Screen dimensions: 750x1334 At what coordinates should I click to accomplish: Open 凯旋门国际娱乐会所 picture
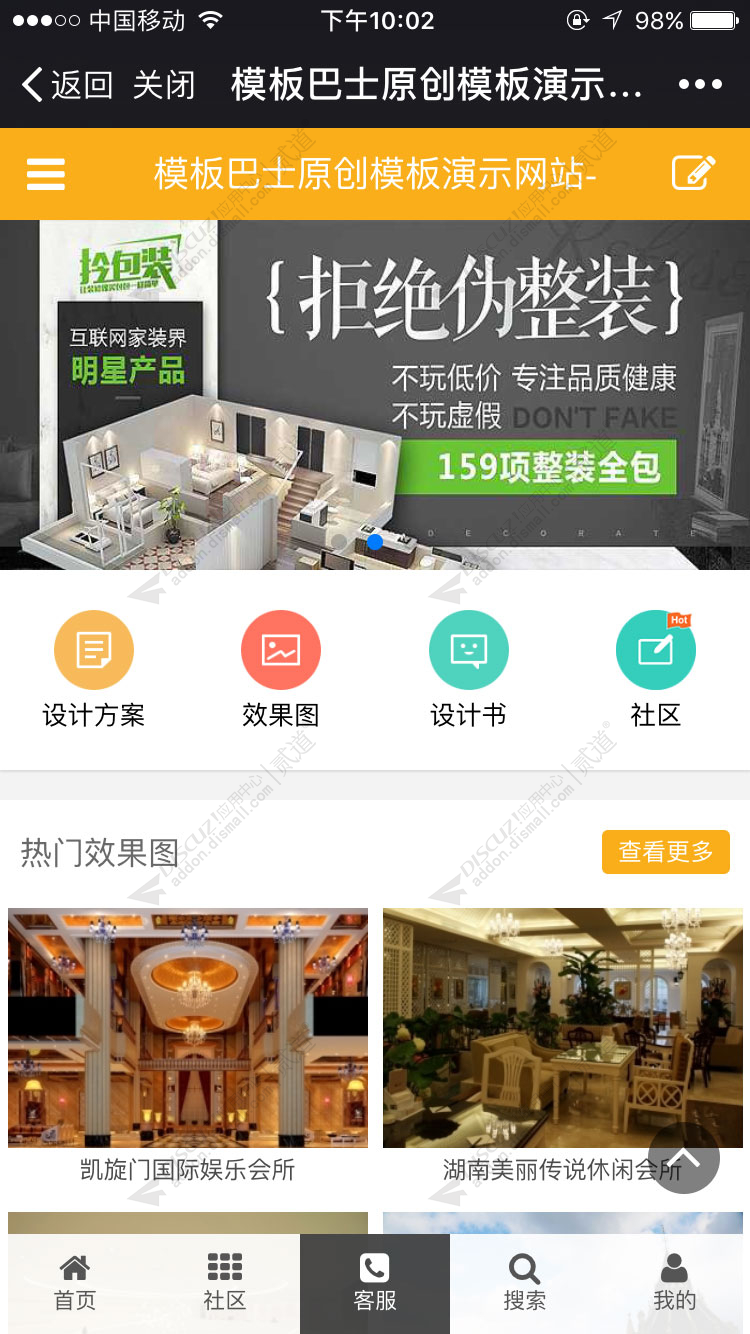click(x=188, y=1028)
